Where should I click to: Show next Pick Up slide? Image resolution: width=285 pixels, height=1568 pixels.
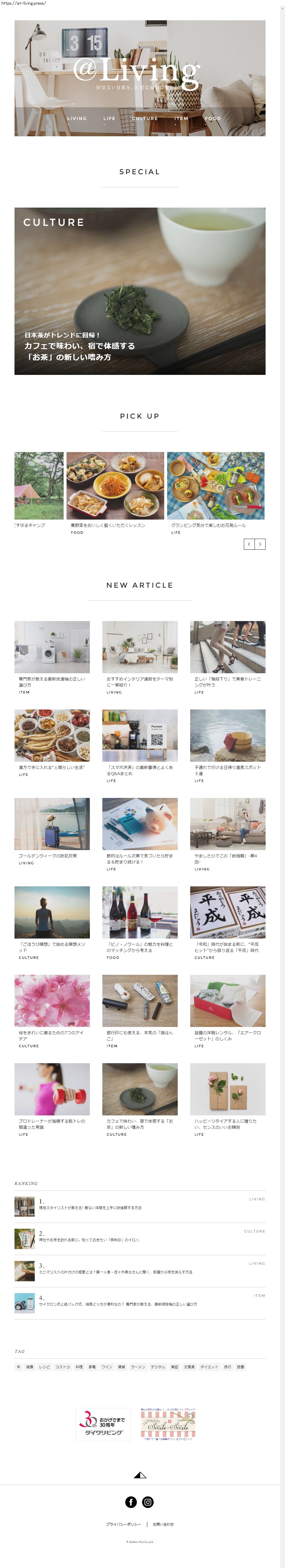(x=260, y=544)
